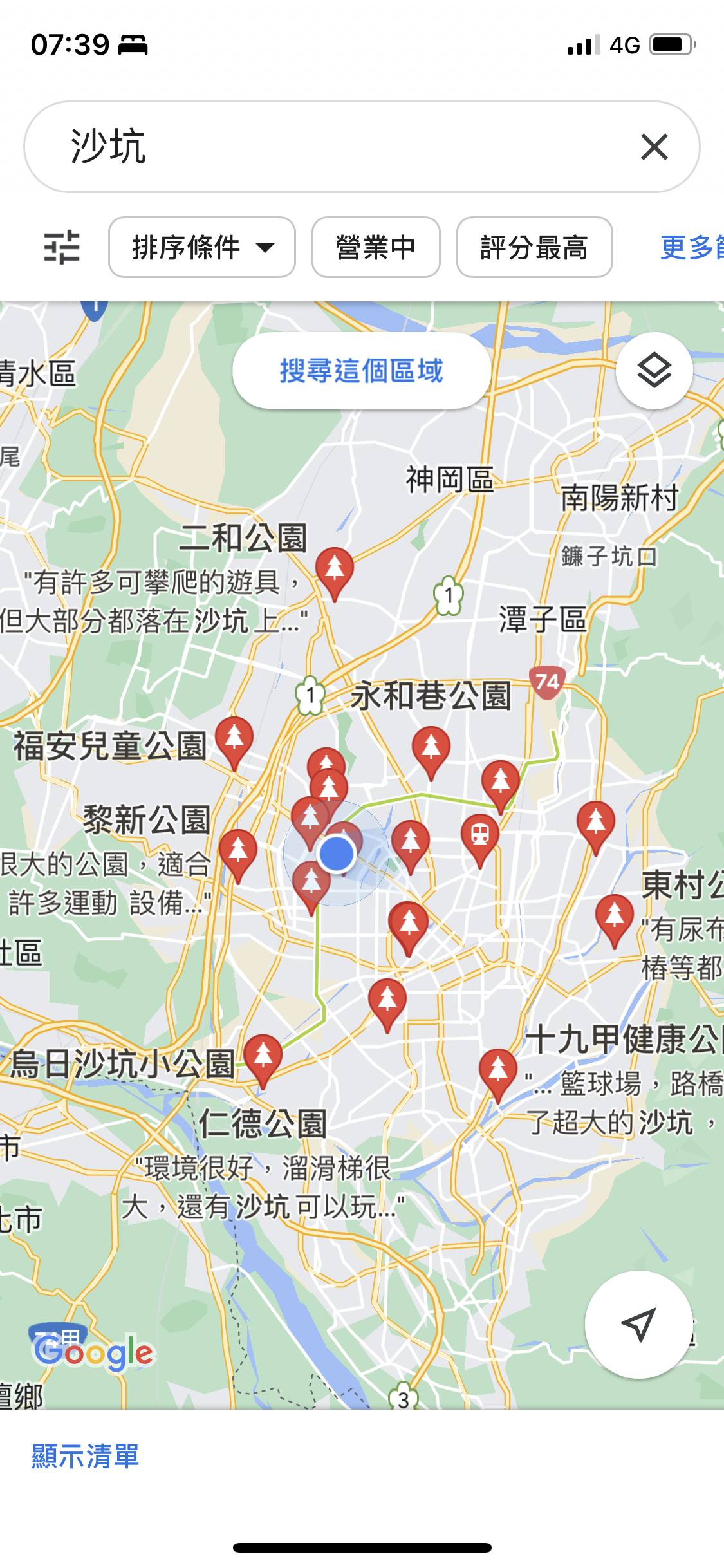Open the map layers button
The width and height of the screenshot is (724, 1568).
point(654,371)
